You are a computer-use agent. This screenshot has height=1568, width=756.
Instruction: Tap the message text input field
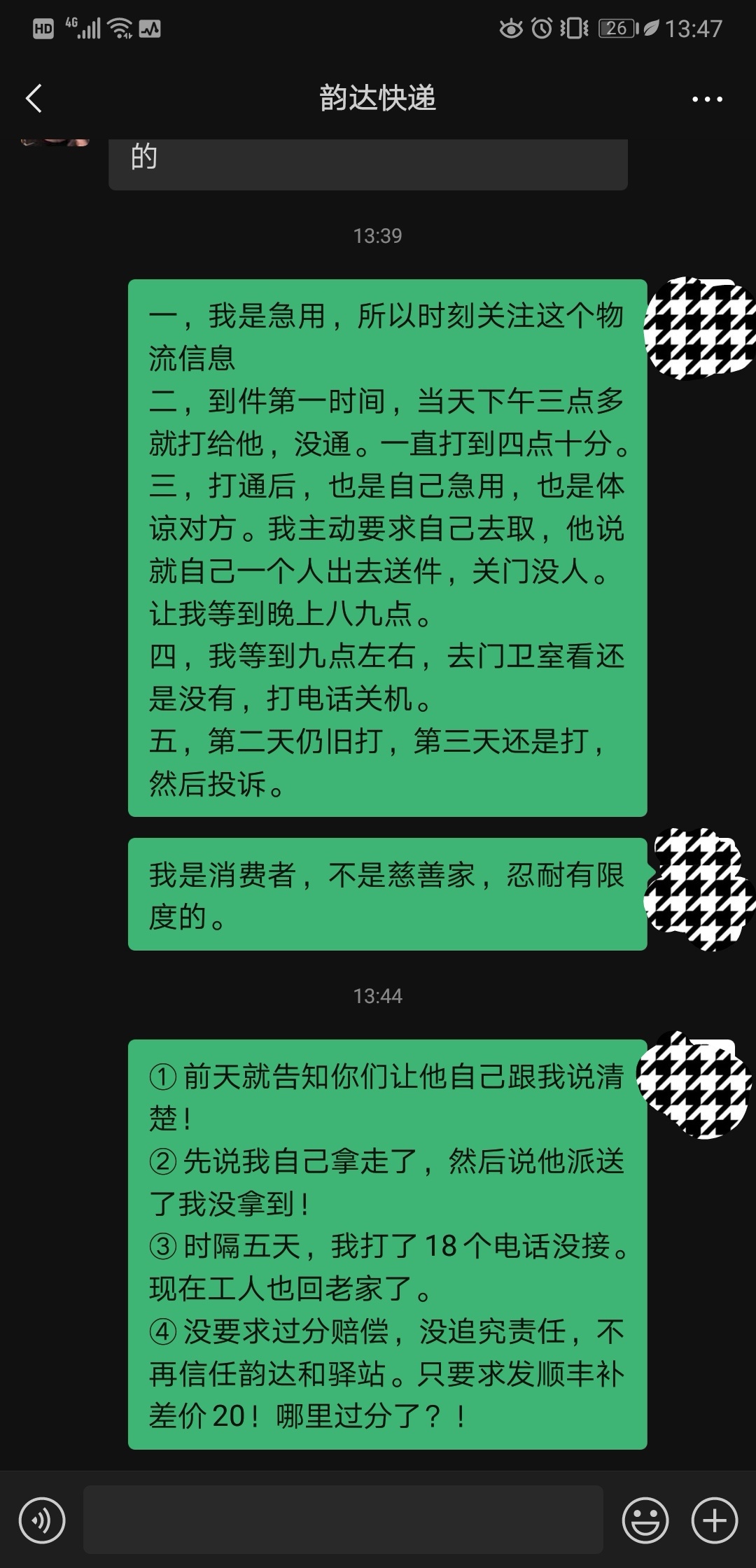click(x=343, y=1520)
